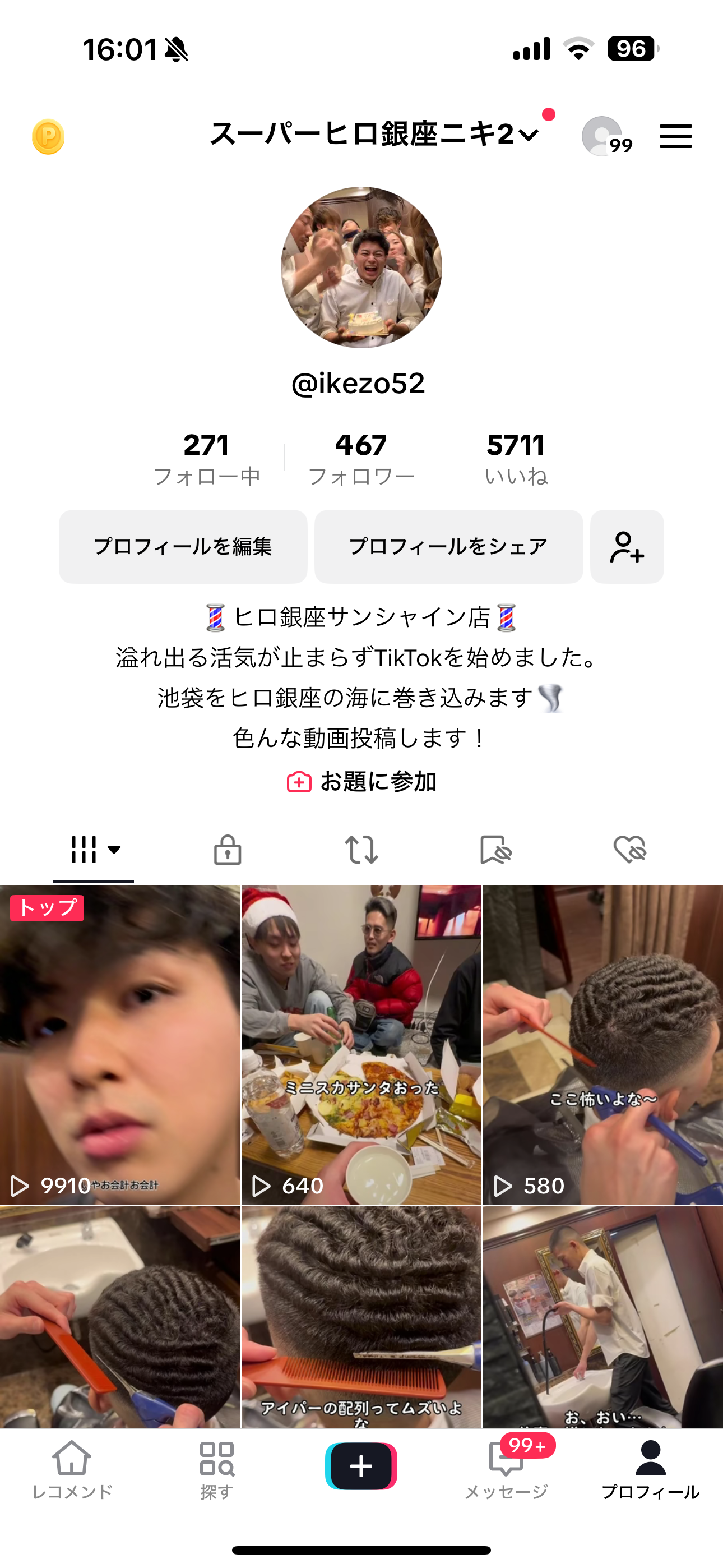The width and height of the screenshot is (723, 1568).
Task: Open the pinned video with 9910 views
Action: (x=120, y=1045)
